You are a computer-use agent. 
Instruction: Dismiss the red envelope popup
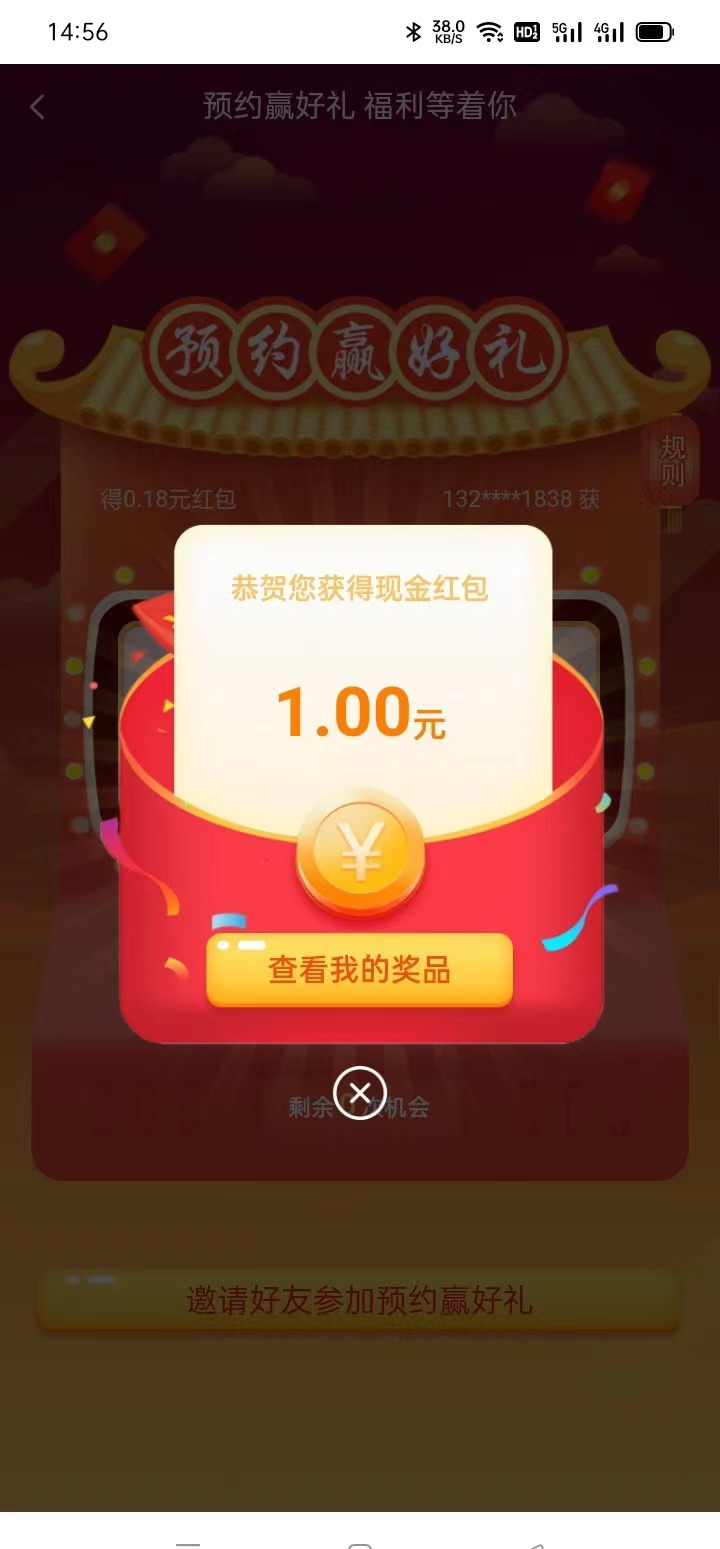360,1092
